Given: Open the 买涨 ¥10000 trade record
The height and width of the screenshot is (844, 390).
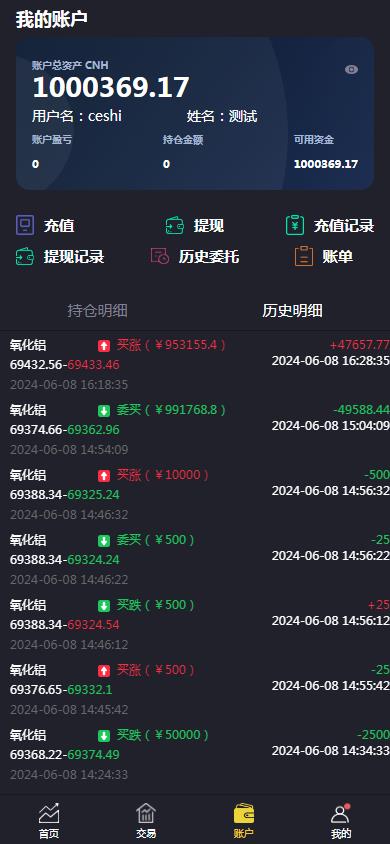Looking at the screenshot, I should 195,495.
